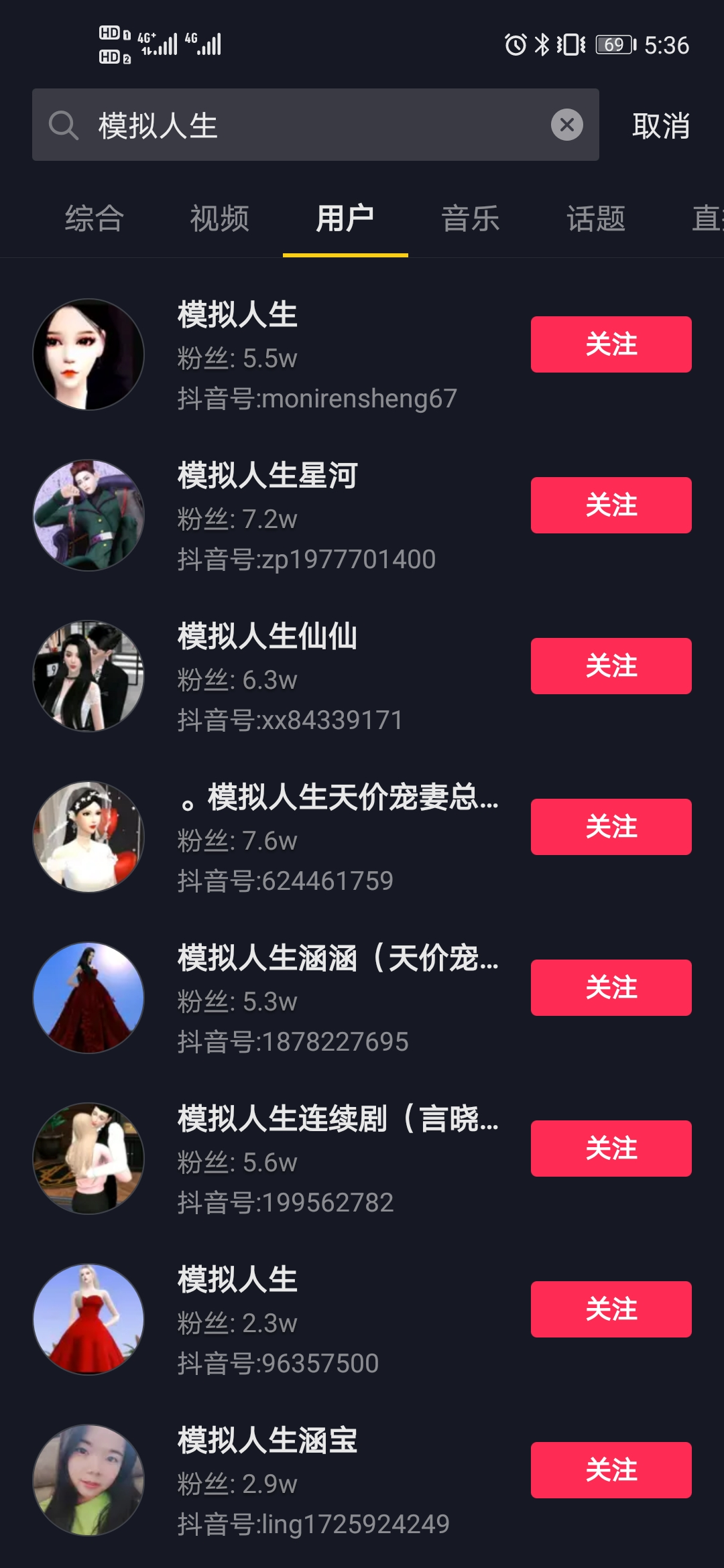Open 模拟人生仙仙 profile
This screenshot has width=724, height=1568.
pos(268,637)
